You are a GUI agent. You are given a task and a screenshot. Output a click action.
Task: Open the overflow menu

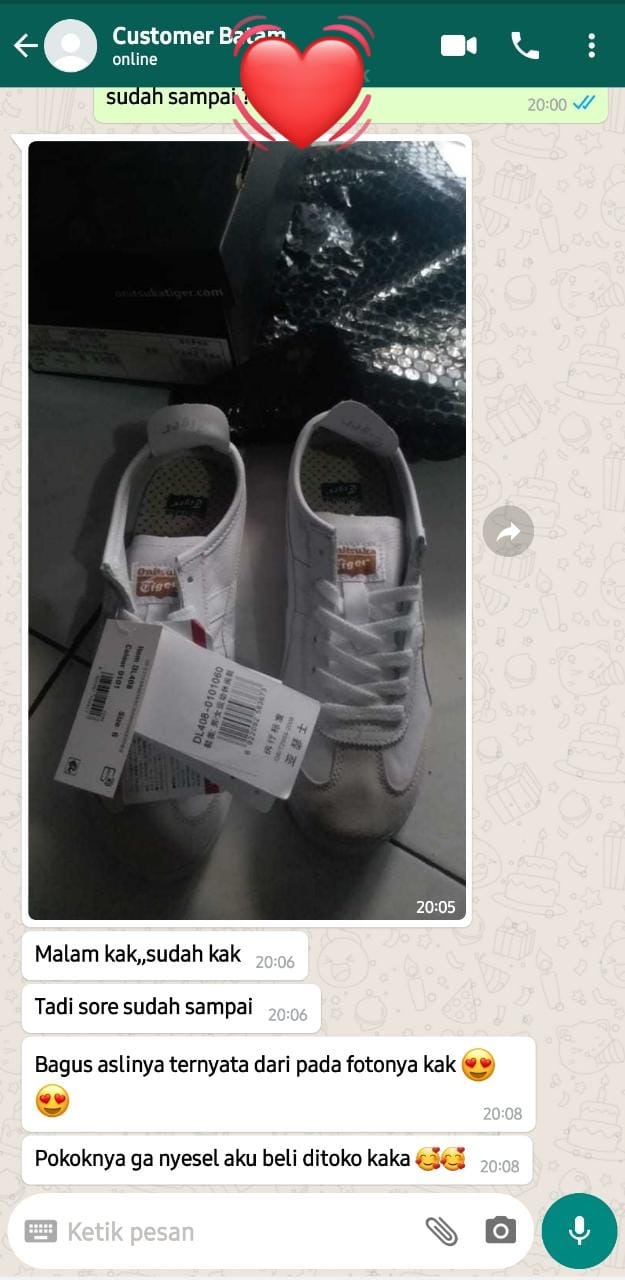pyautogui.click(x=592, y=46)
